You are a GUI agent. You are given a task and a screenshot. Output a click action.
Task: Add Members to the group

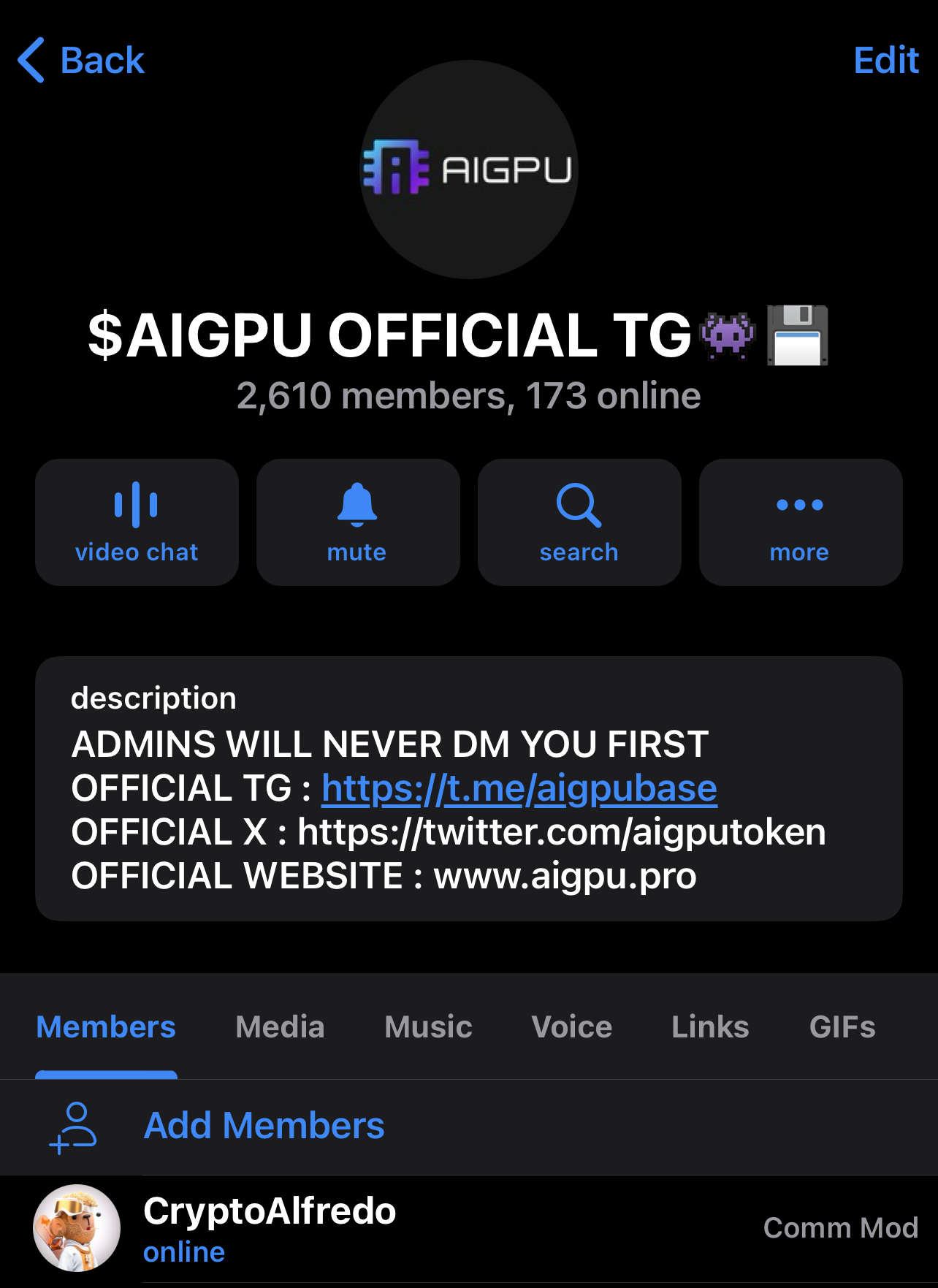point(263,1125)
